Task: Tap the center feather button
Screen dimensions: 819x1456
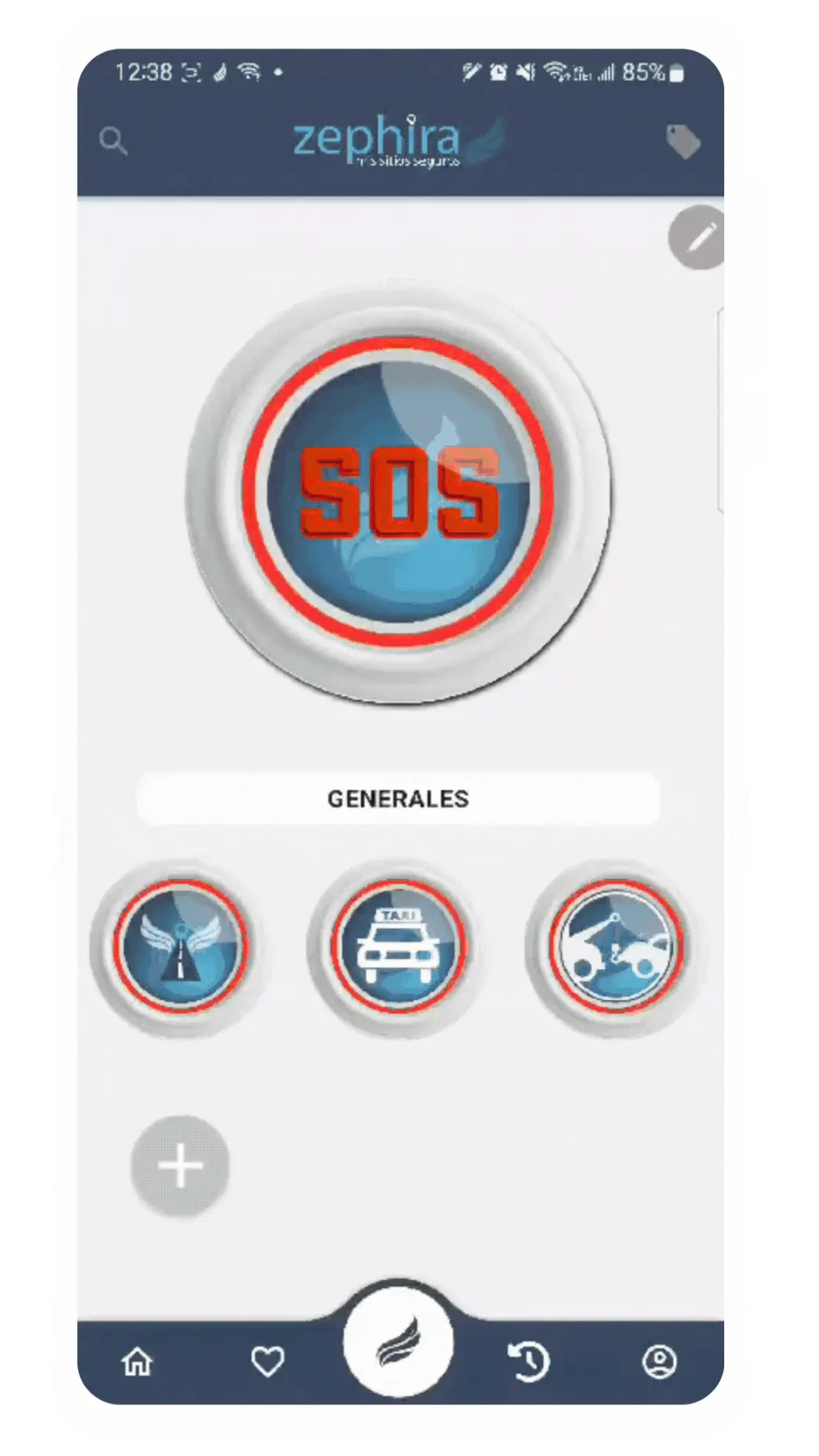Action: tap(399, 1342)
